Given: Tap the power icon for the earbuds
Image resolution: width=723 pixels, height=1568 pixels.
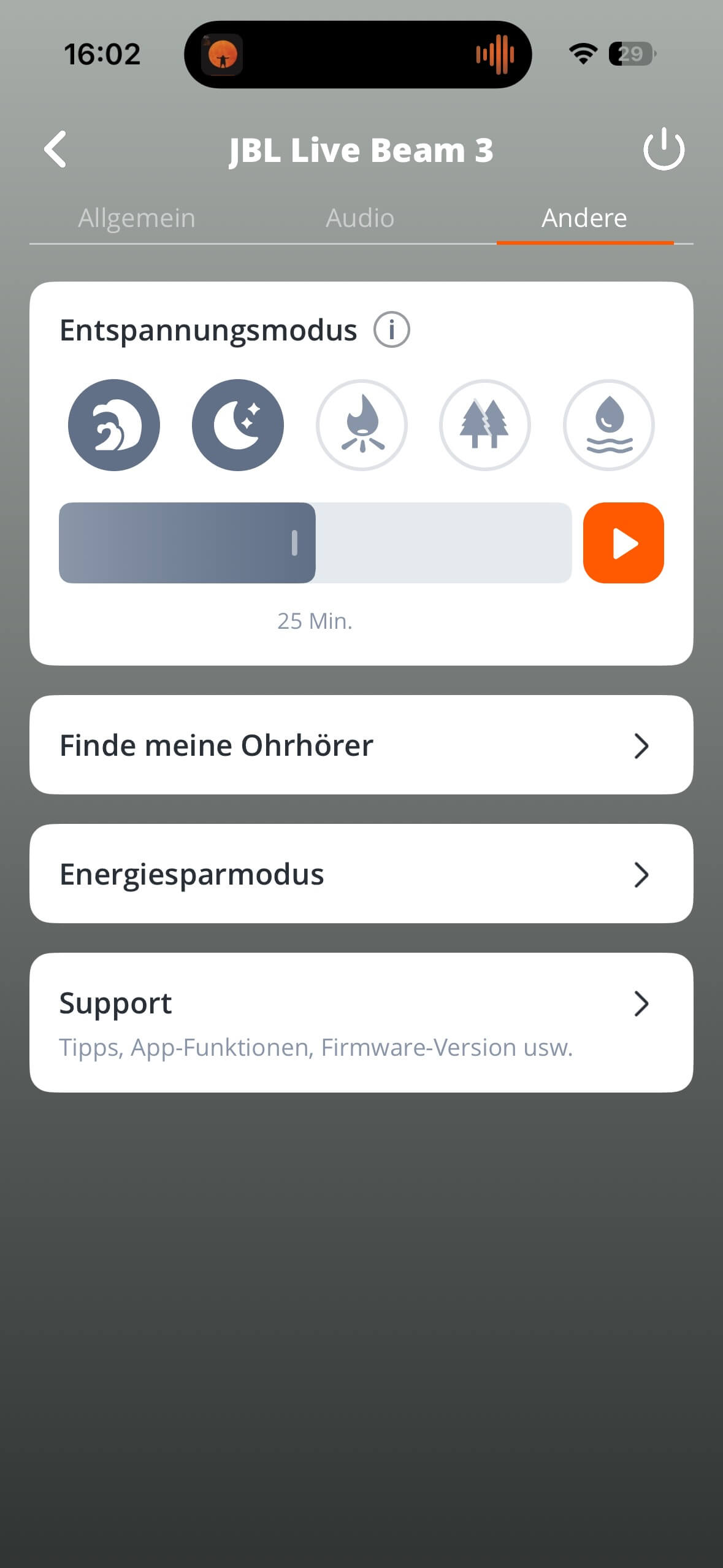Looking at the screenshot, I should (x=664, y=149).
